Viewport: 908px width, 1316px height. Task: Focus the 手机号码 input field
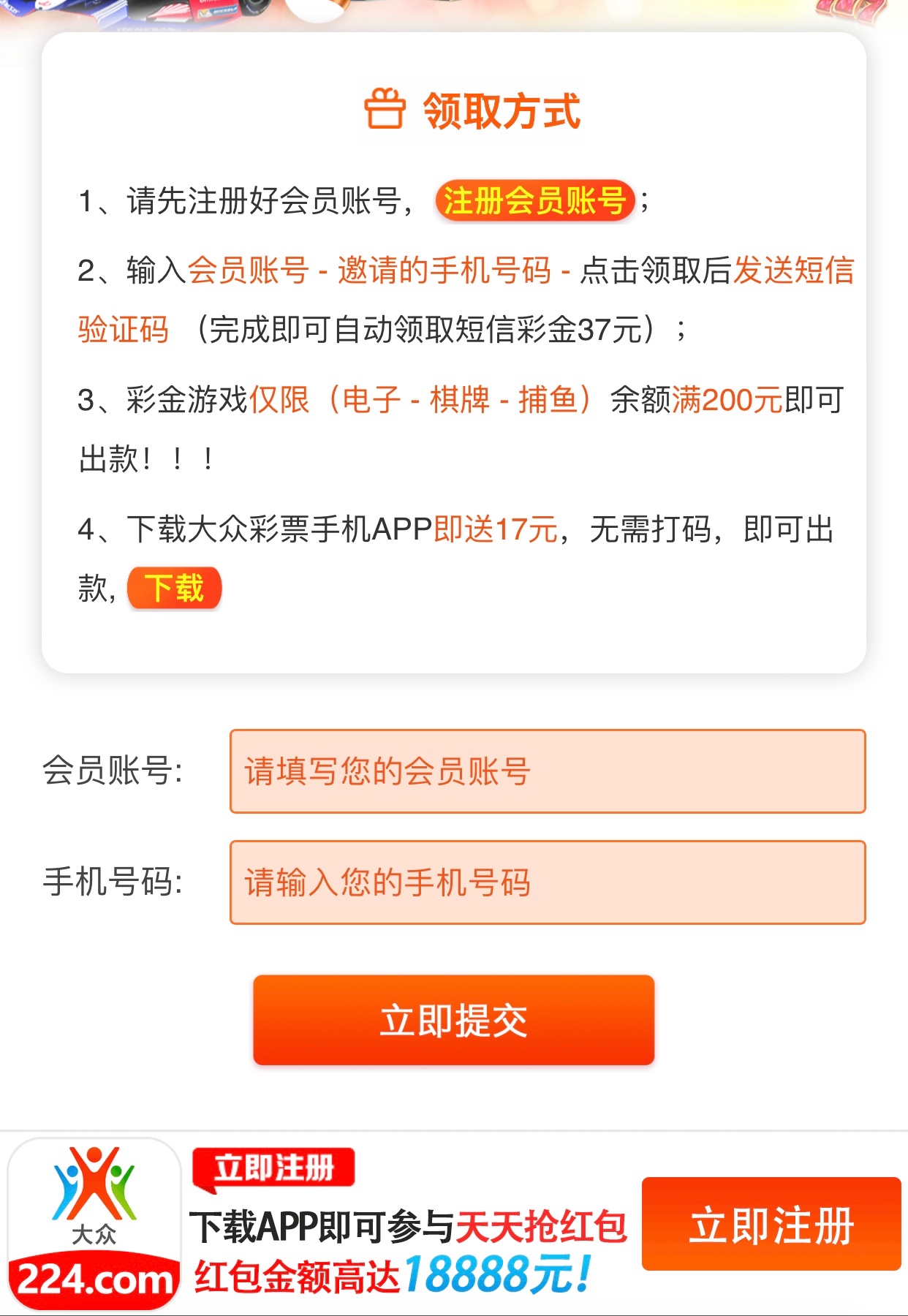[x=548, y=882]
